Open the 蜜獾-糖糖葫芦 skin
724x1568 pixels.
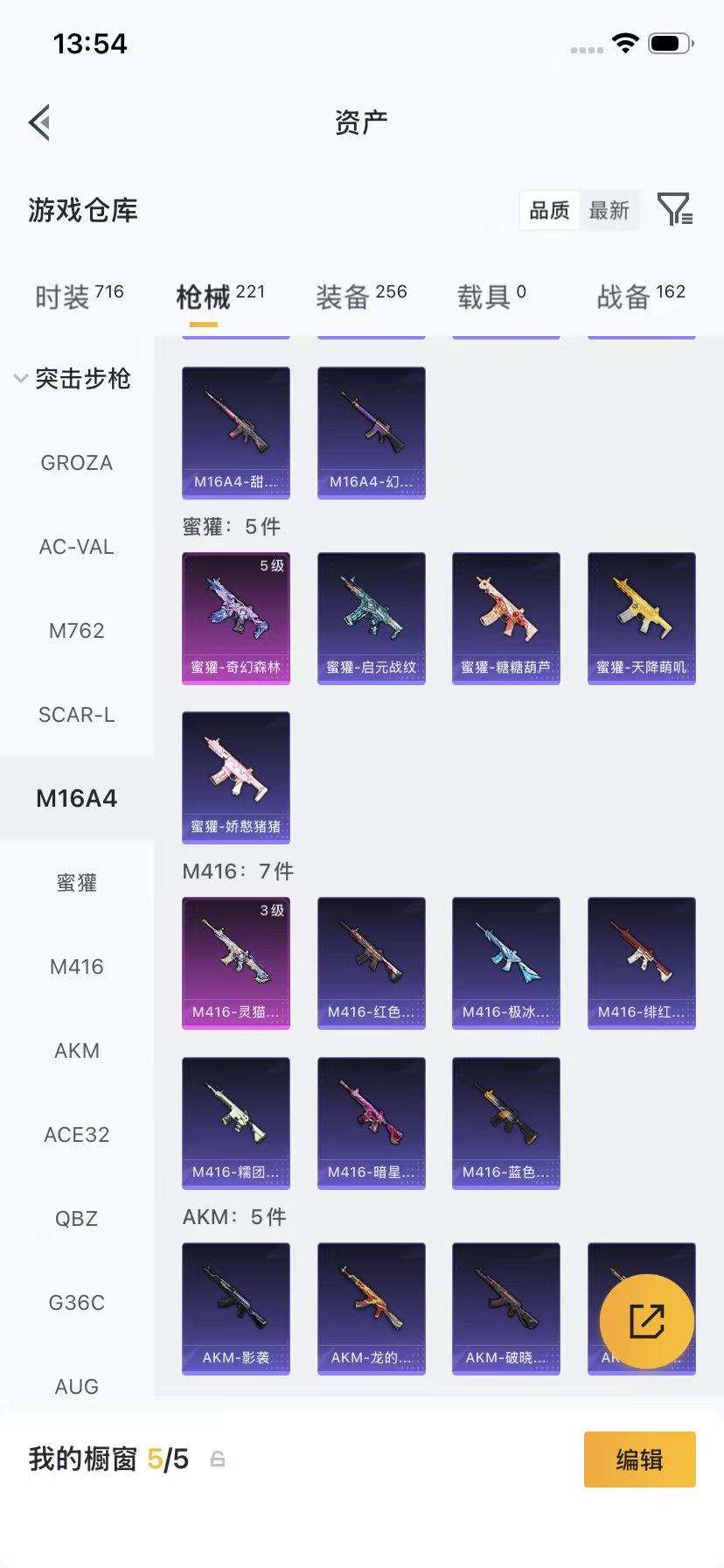[506, 618]
